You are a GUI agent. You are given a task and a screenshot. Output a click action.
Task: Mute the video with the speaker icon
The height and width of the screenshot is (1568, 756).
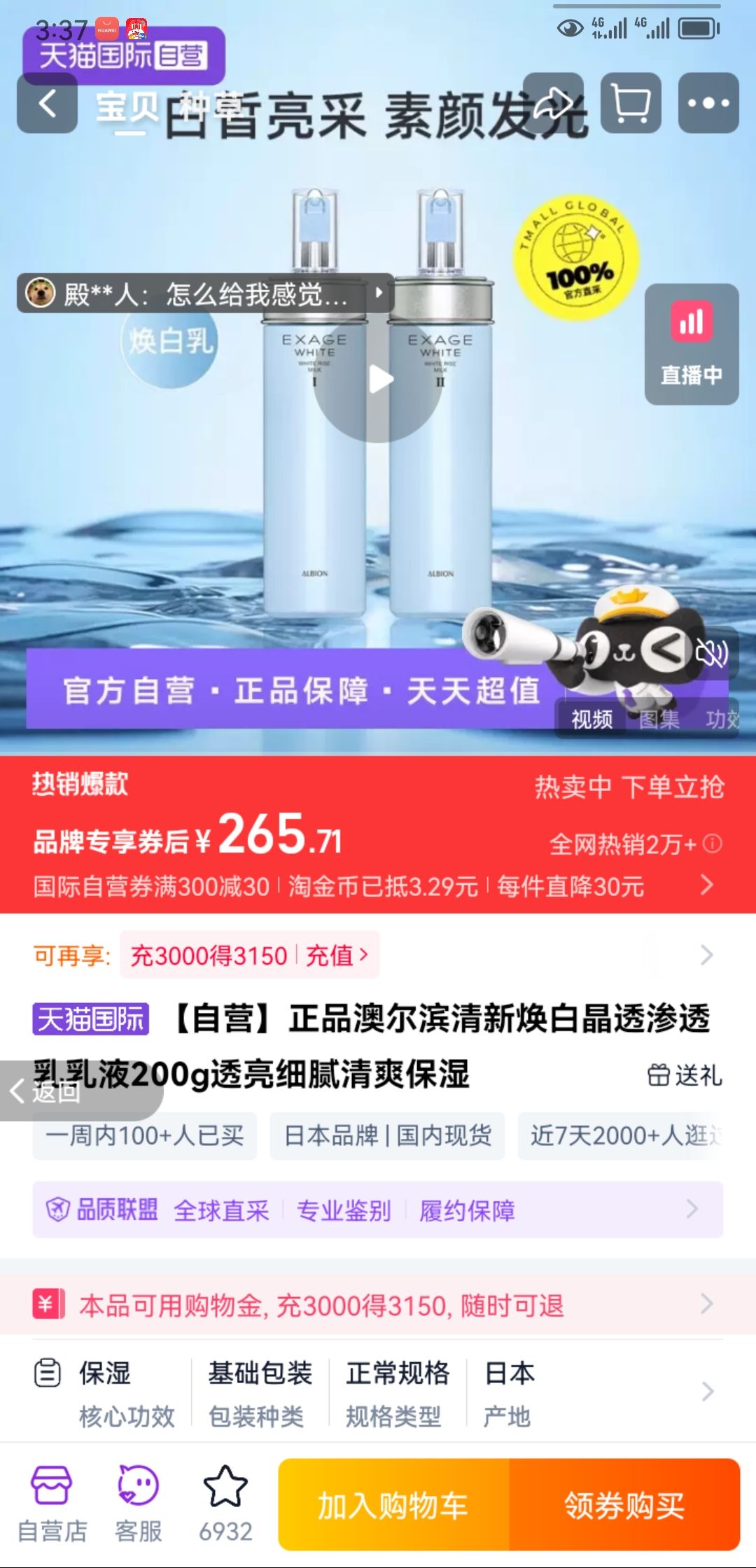click(713, 652)
